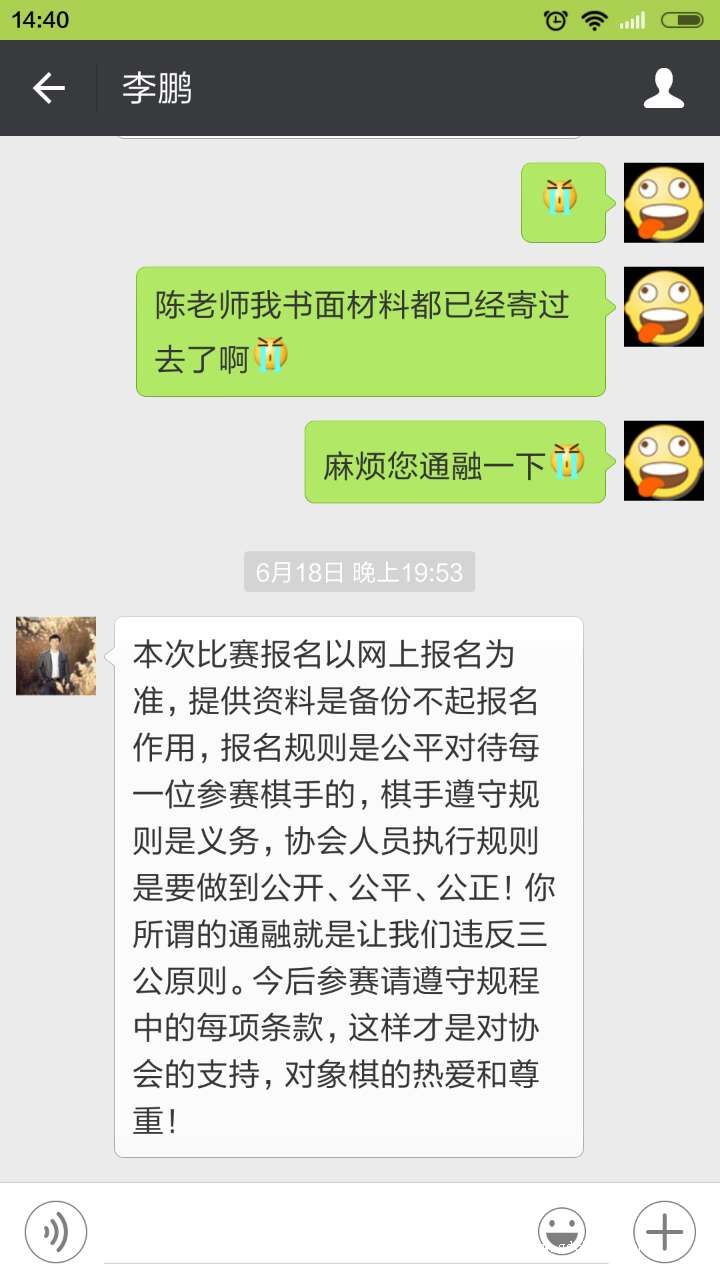Image resolution: width=720 pixels, height=1280 pixels.
Task: Open 李鹏's chat info profile icon
Action: point(664,88)
